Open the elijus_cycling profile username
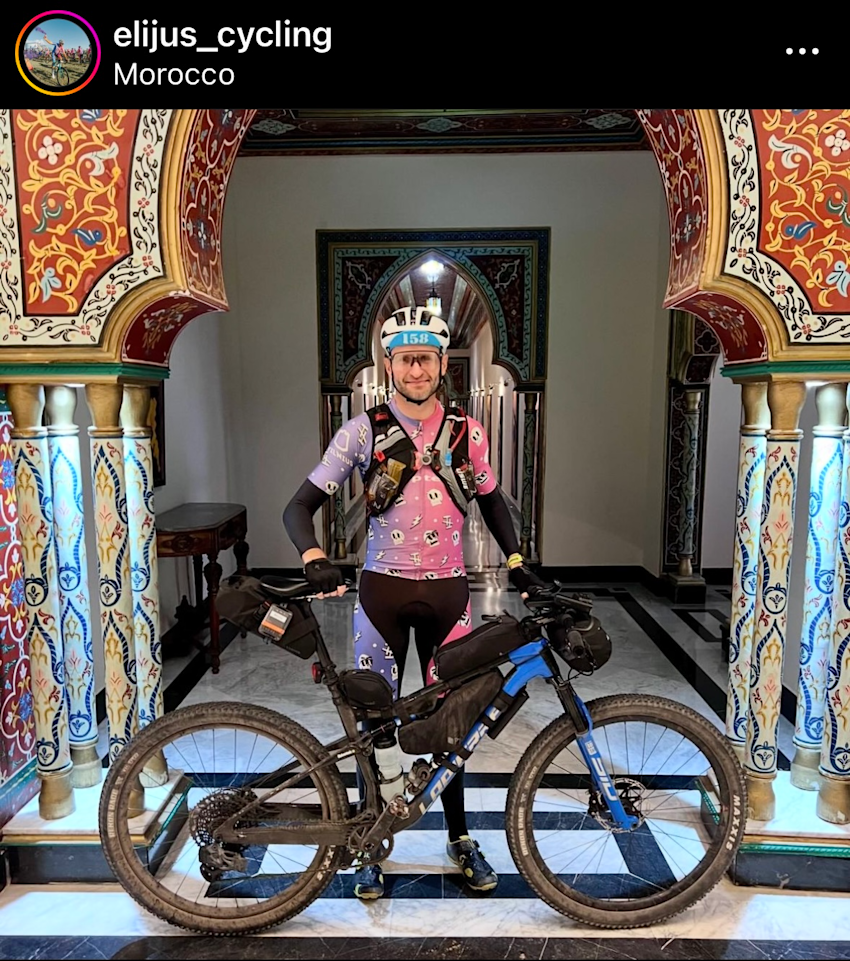The height and width of the screenshot is (961, 850). pyautogui.click(x=222, y=35)
